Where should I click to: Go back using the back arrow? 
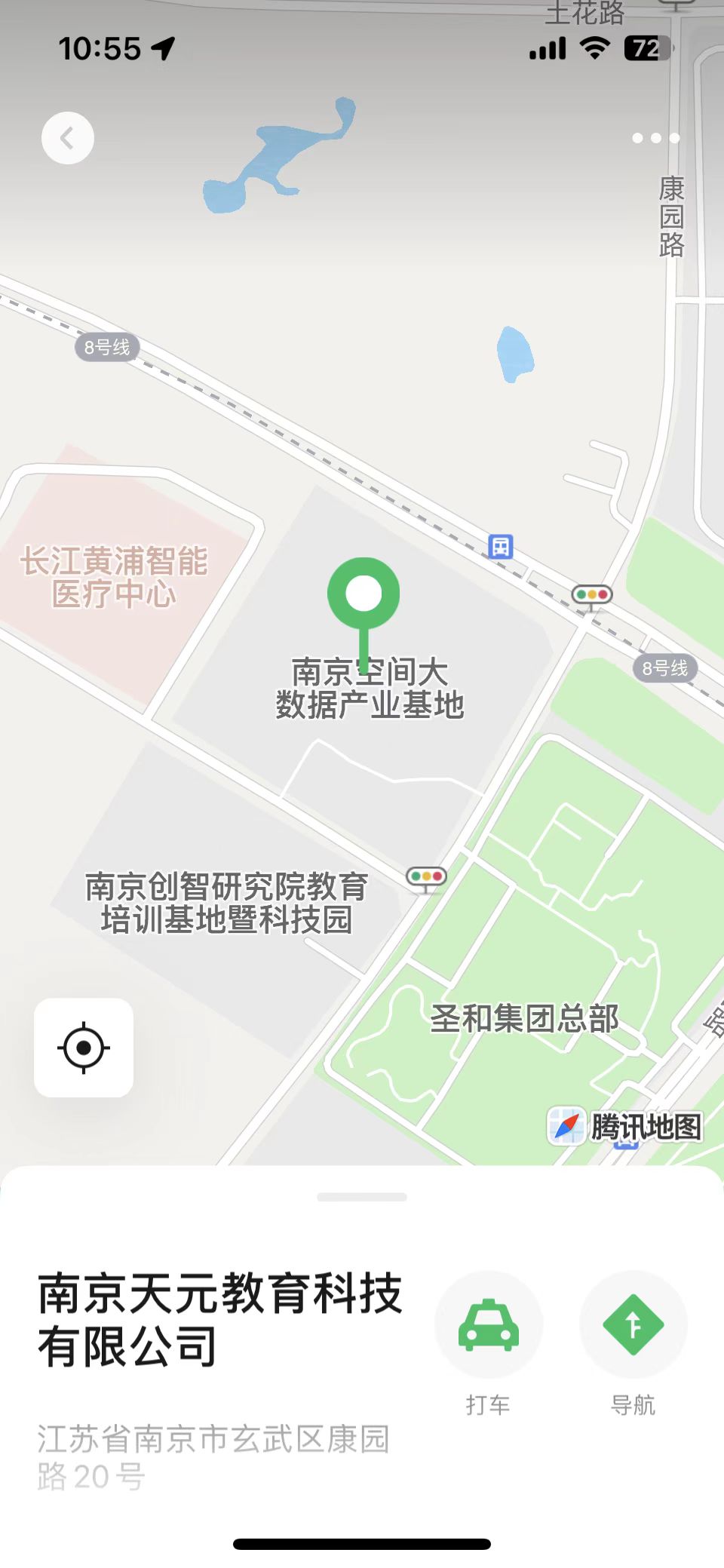(68, 138)
